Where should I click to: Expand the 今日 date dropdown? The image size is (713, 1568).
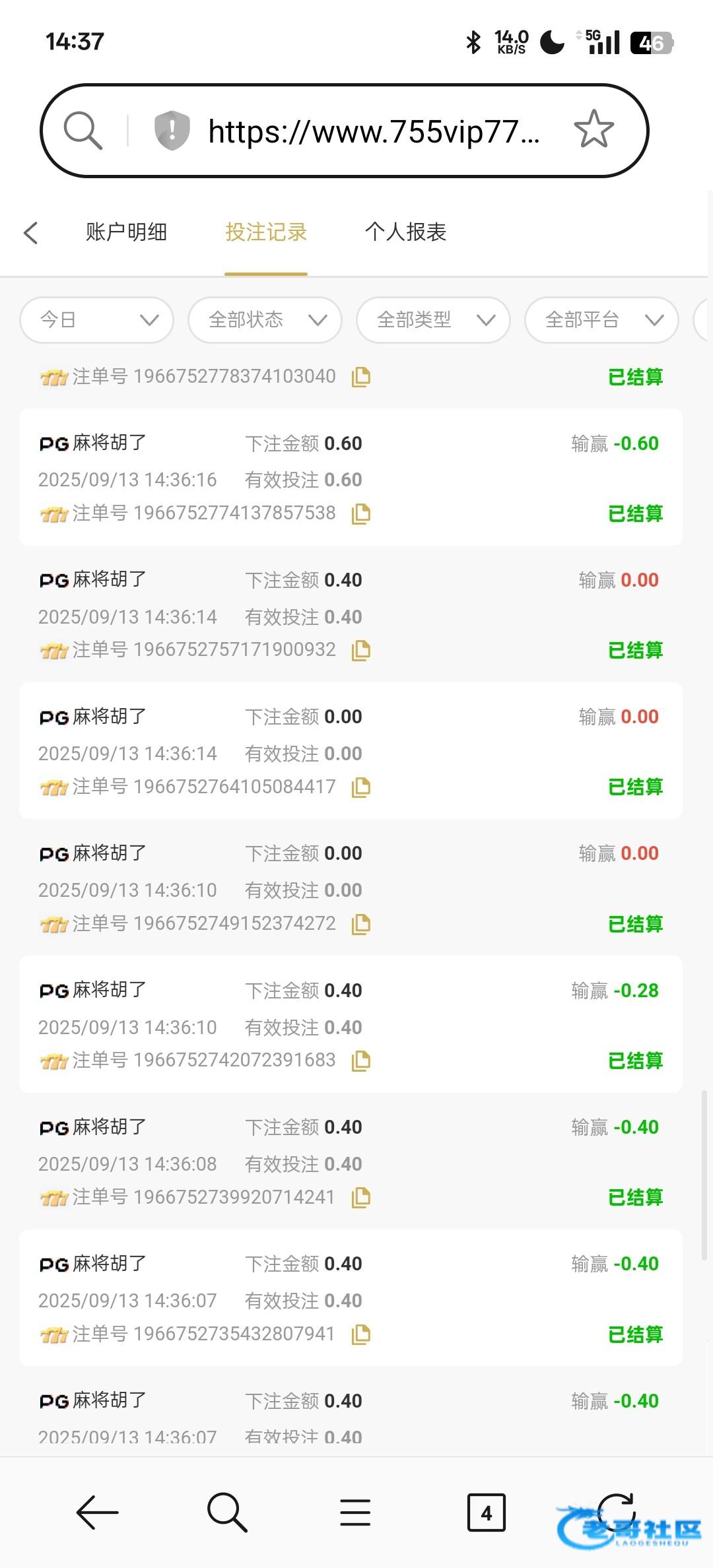(97, 320)
